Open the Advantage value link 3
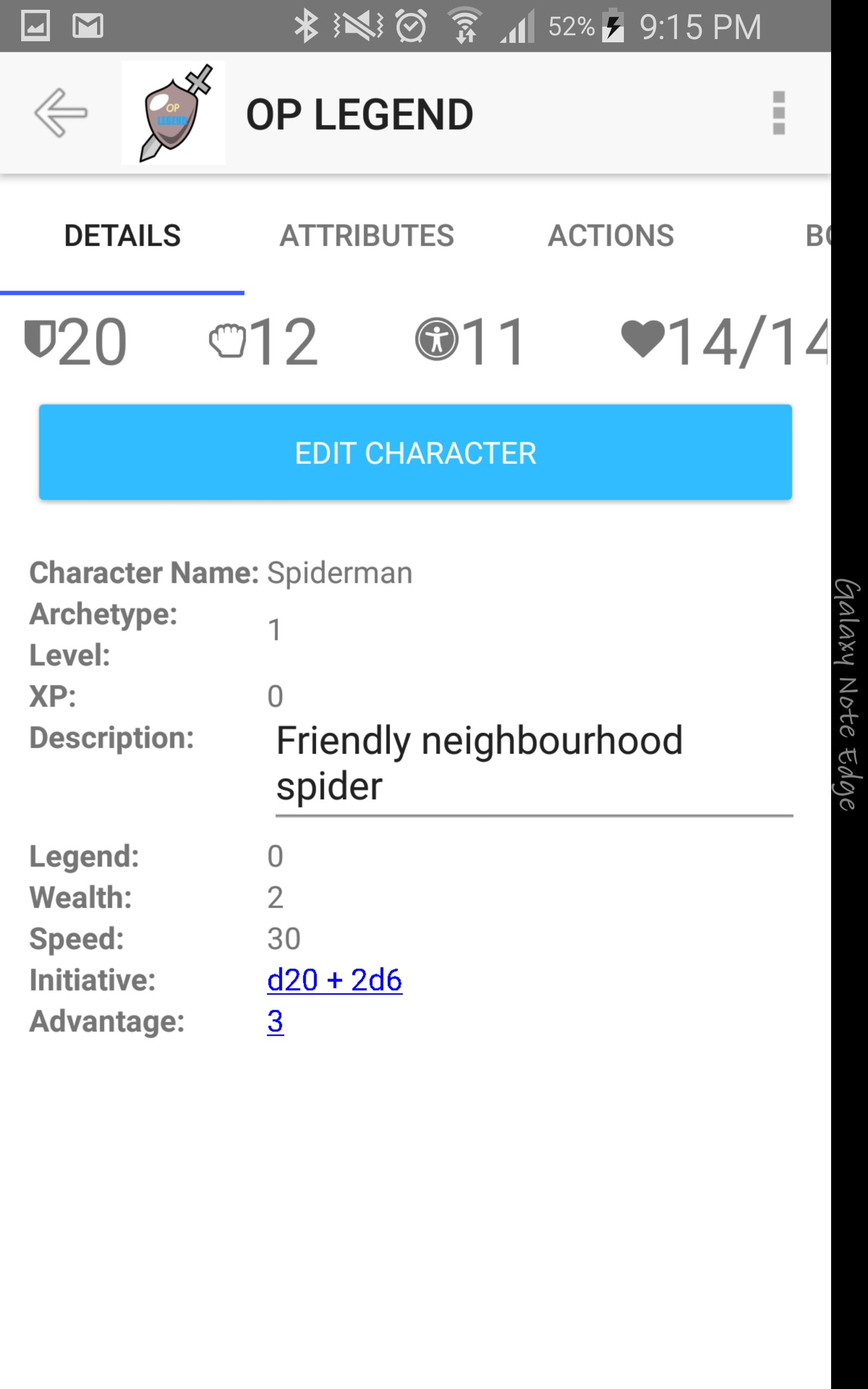 point(275,1021)
